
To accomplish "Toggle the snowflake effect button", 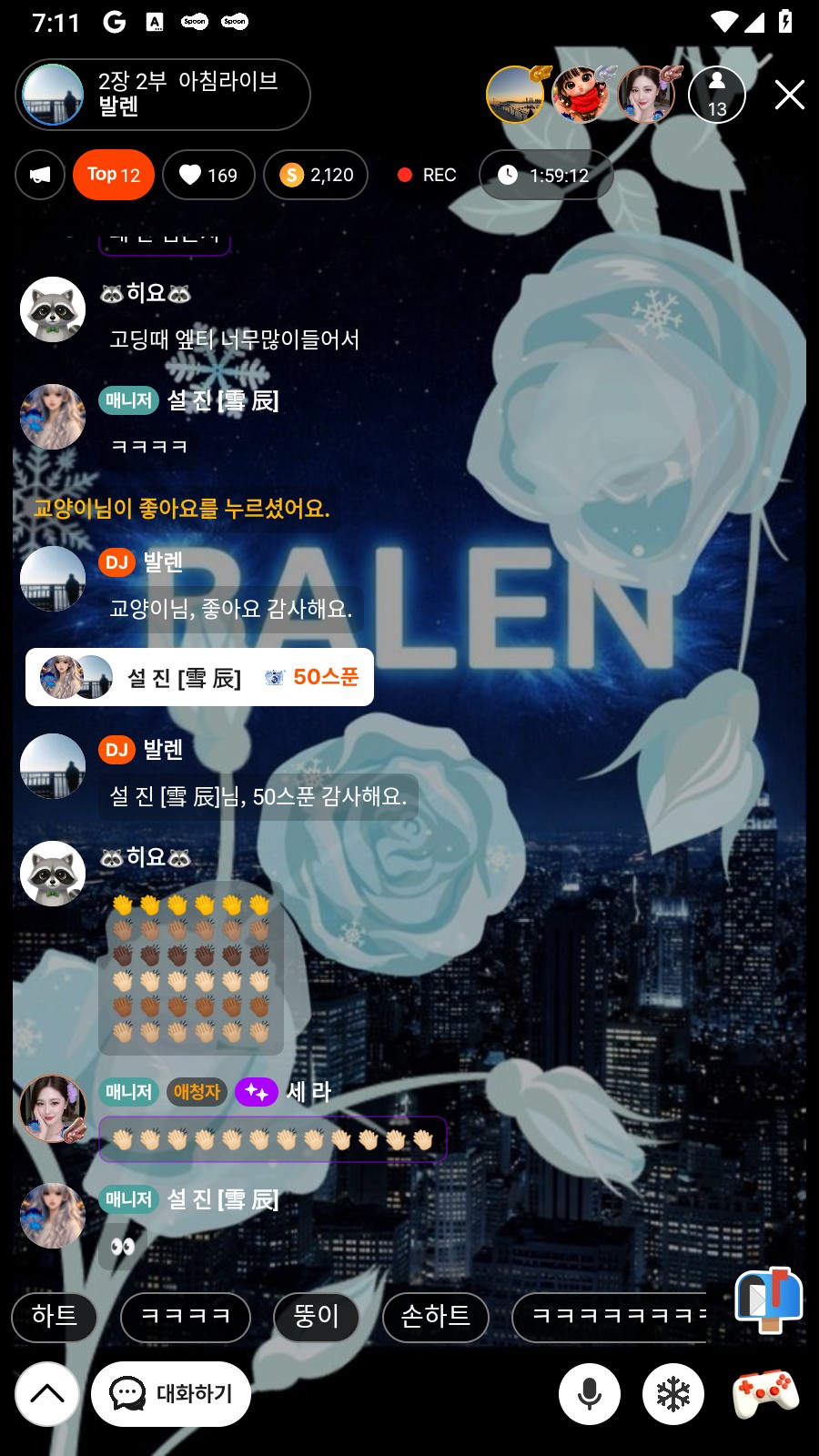I will (673, 1393).
